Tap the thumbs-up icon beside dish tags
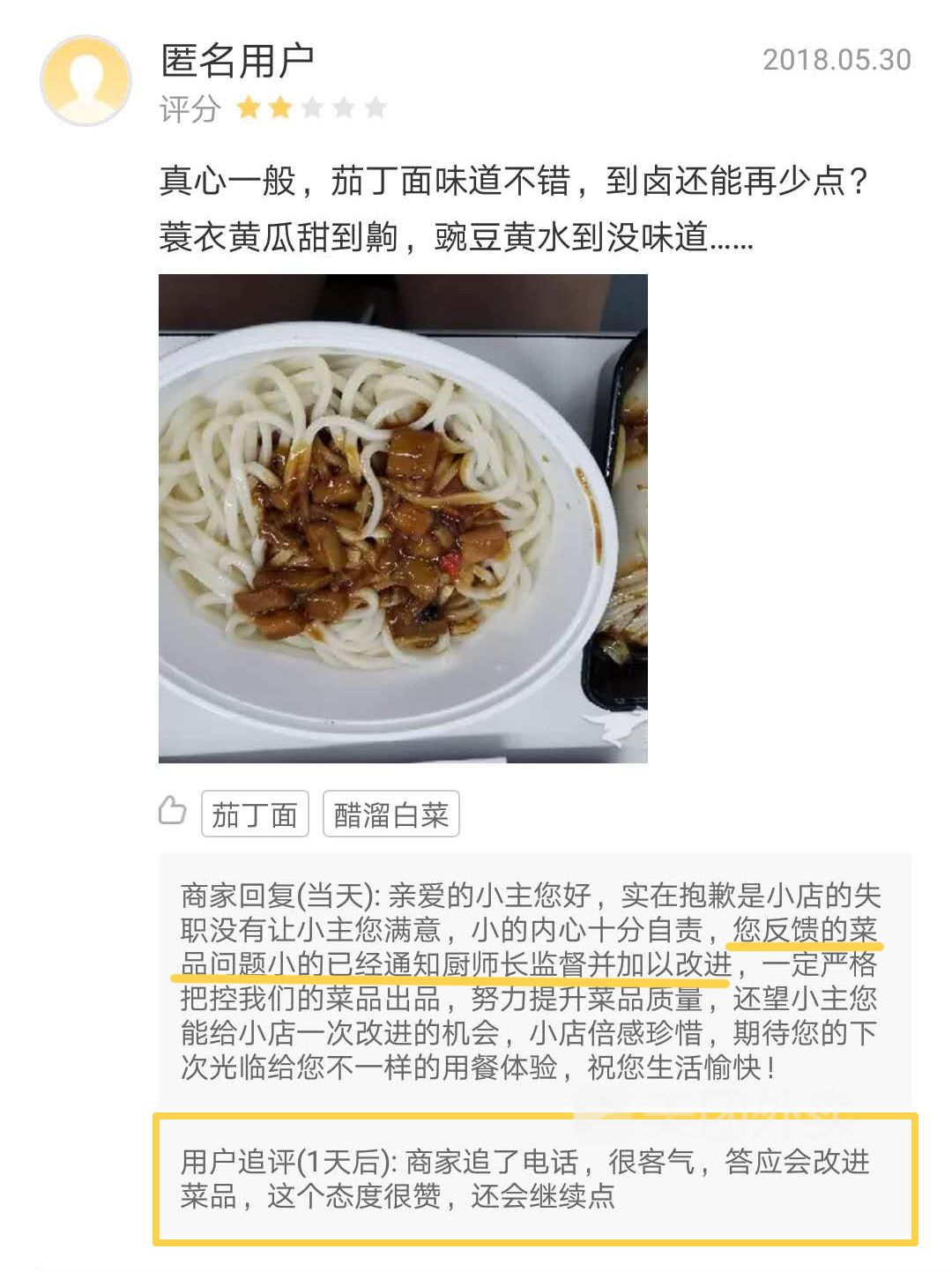Screen dimensions: 952x1272 pyautogui.click(x=173, y=809)
